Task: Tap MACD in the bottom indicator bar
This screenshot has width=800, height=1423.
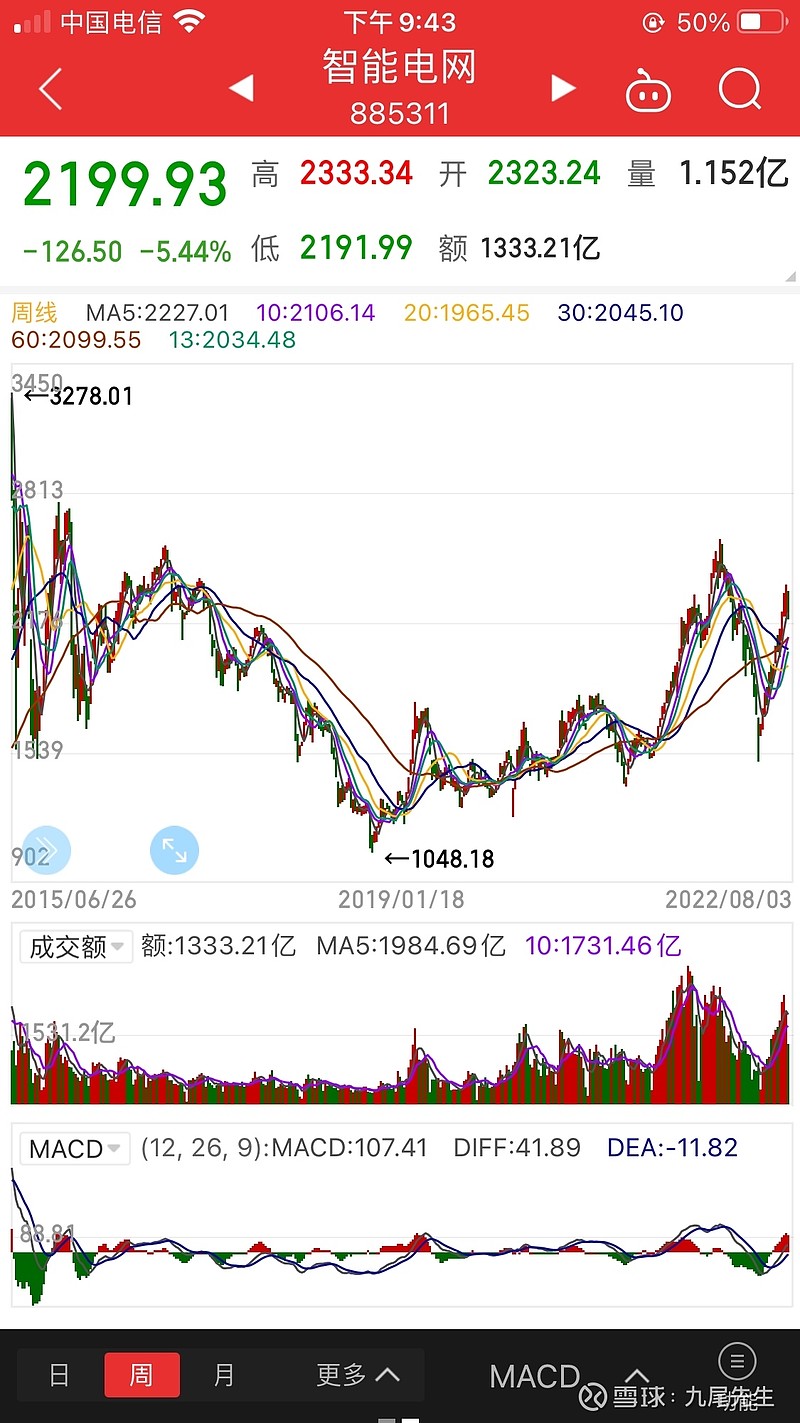Action: click(533, 1376)
